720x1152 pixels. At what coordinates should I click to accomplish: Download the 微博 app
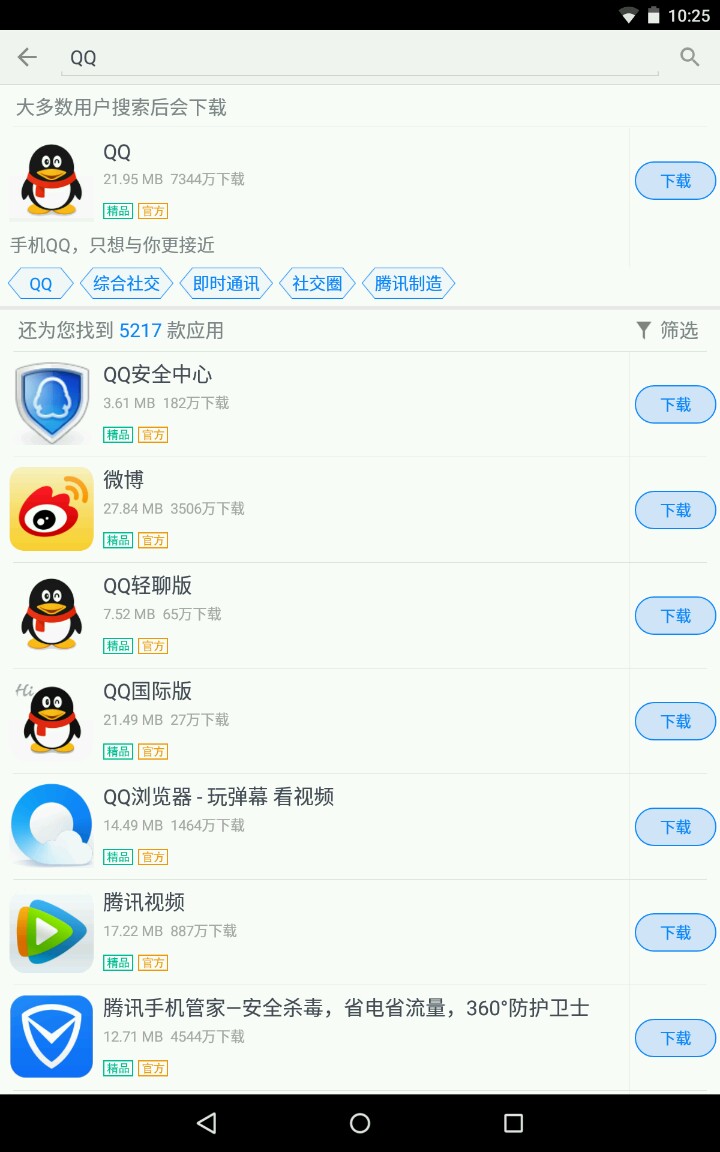pyautogui.click(x=675, y=510)
